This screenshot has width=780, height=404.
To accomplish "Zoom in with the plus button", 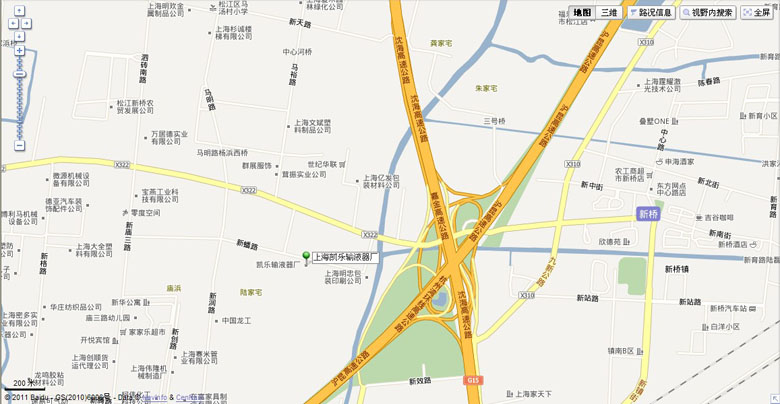I will coord(20,50).
